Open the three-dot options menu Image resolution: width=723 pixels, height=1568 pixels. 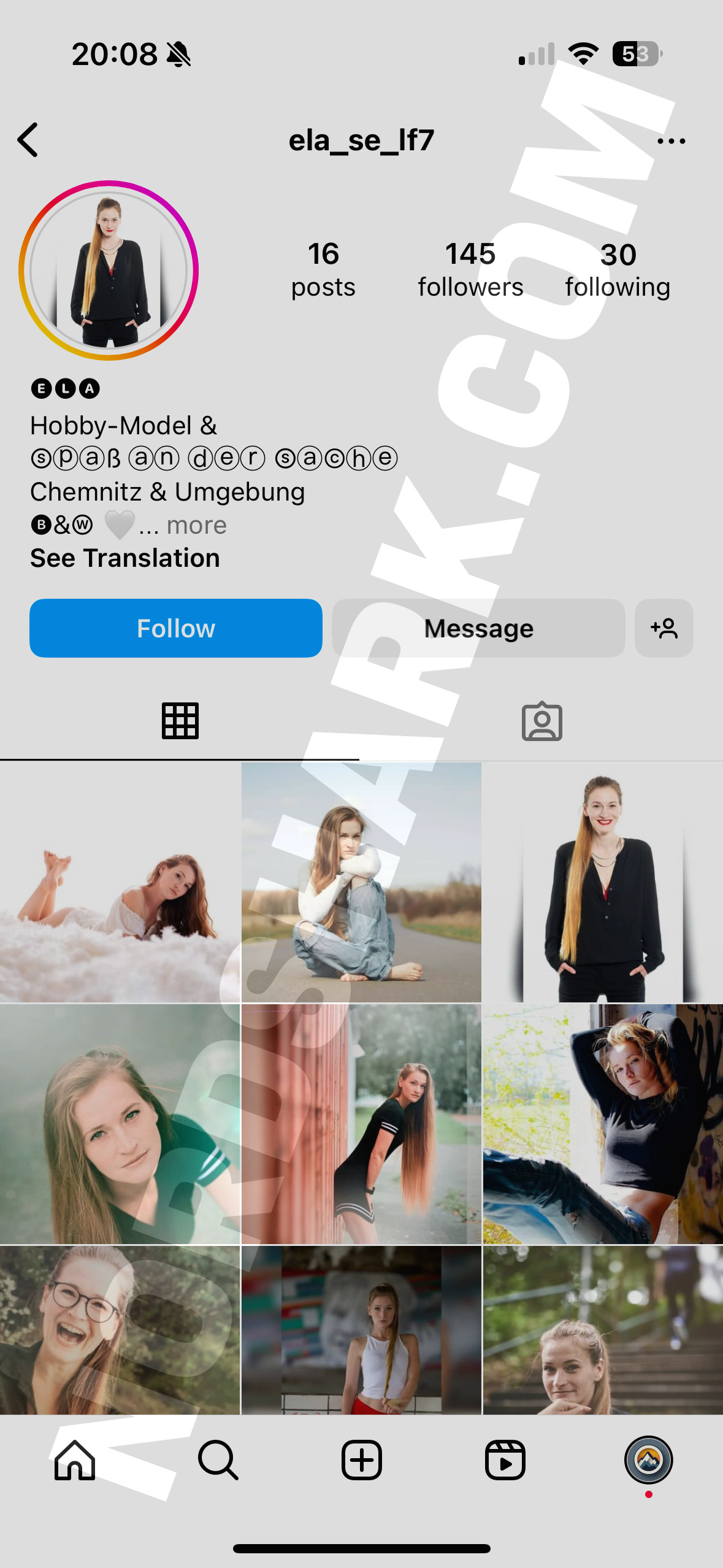[x=671, y=141]
